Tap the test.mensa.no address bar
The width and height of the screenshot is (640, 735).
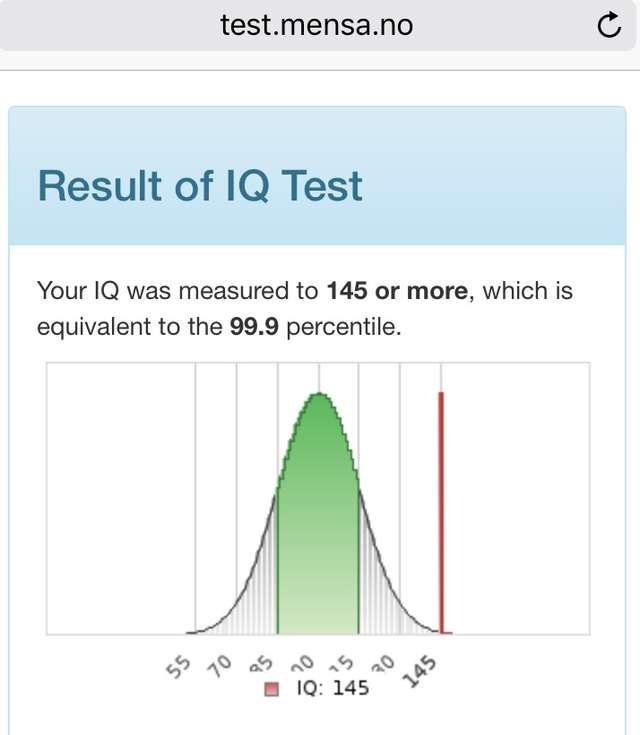coord(316,26)
